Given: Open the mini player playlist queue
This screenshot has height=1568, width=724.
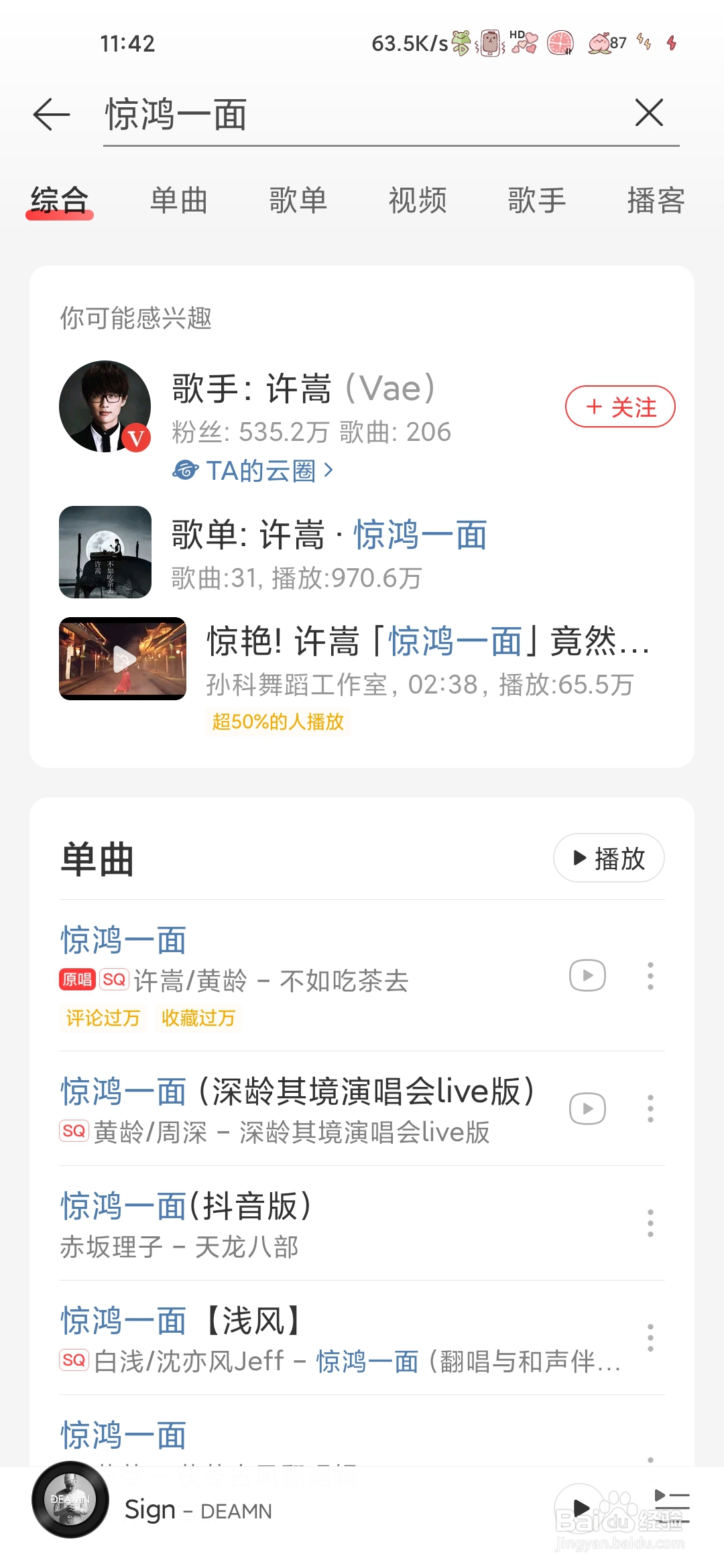Looking at the screenshot, I should coord(672,1508).
